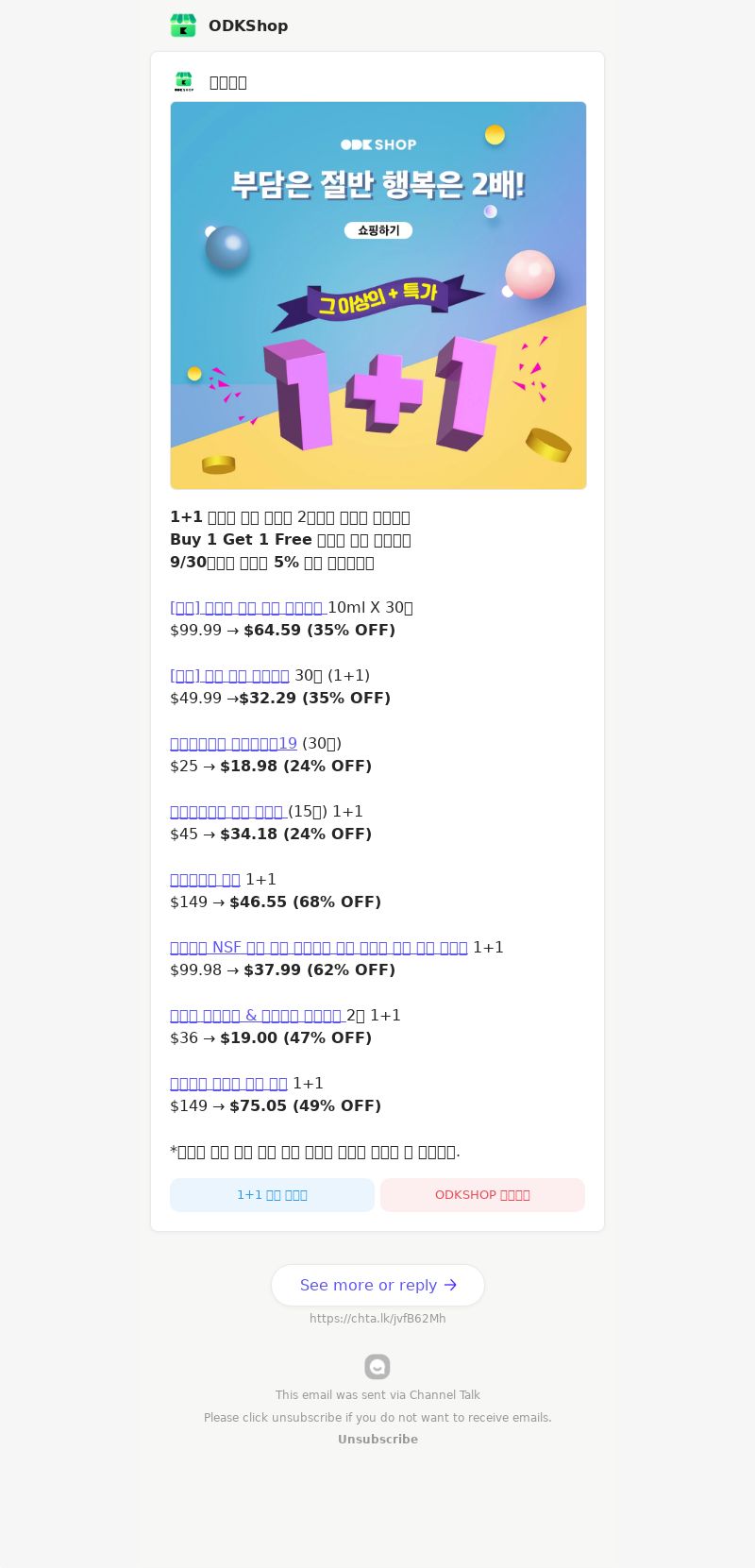Open the product link priced $75.05
The height and width of the screenshot is (1568, 755).
click(228, 1084)
